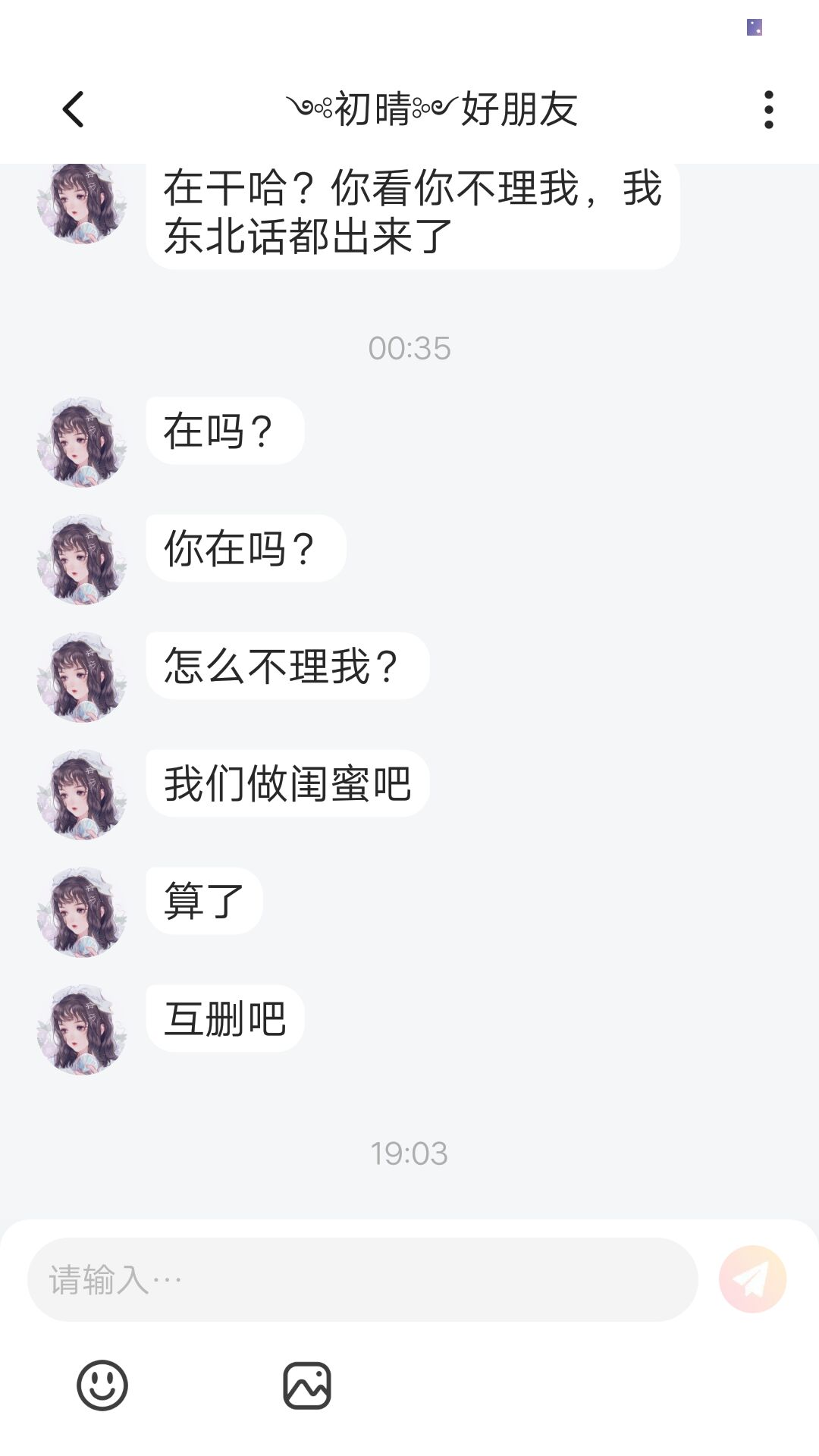Go back from the 初晴 chat
This screenshot has height=1456, width=819.
click(x=74, y=110)
